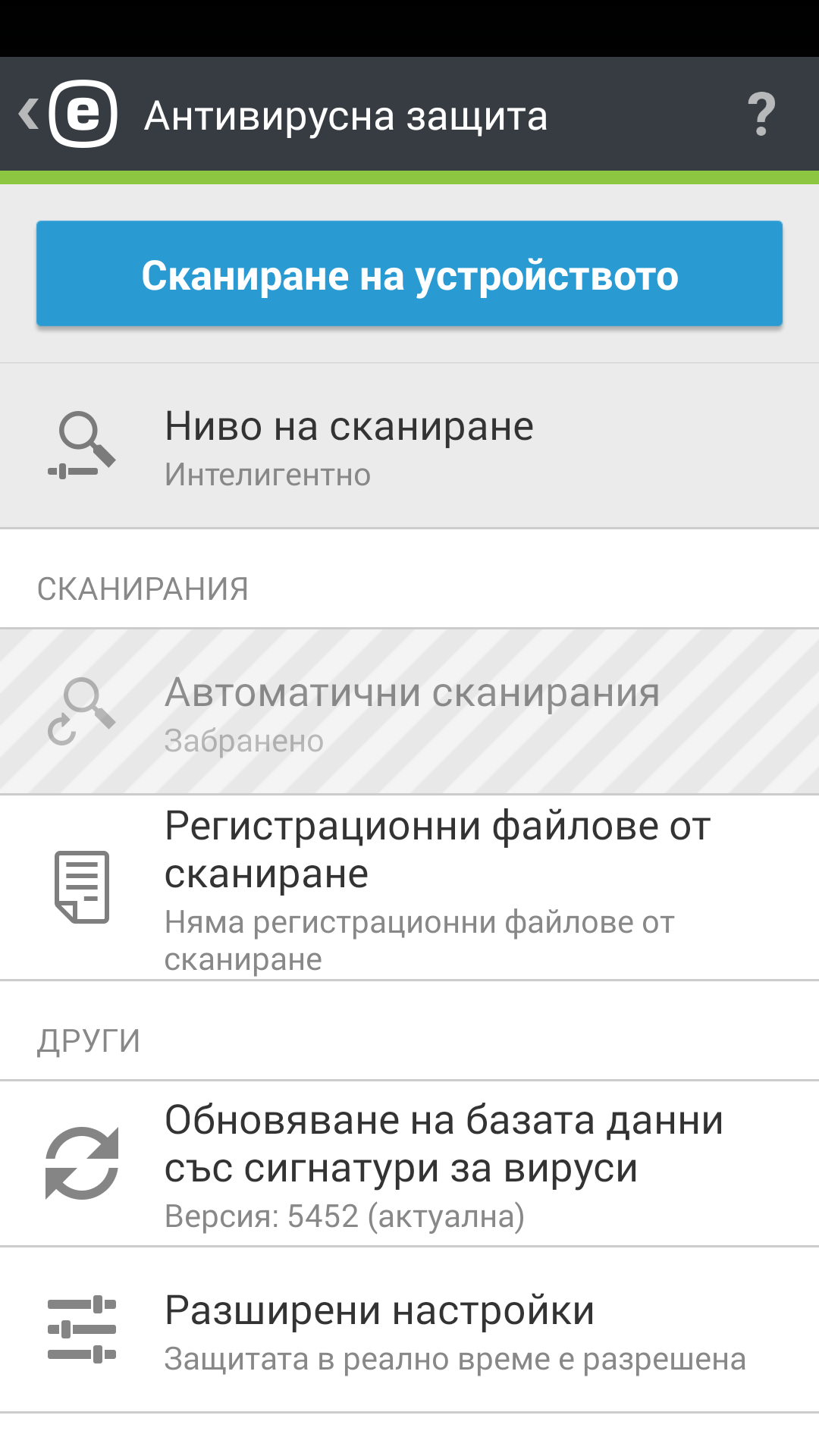Open Автоматични сканирания row

pyautogui.click(x=409, y=712)
